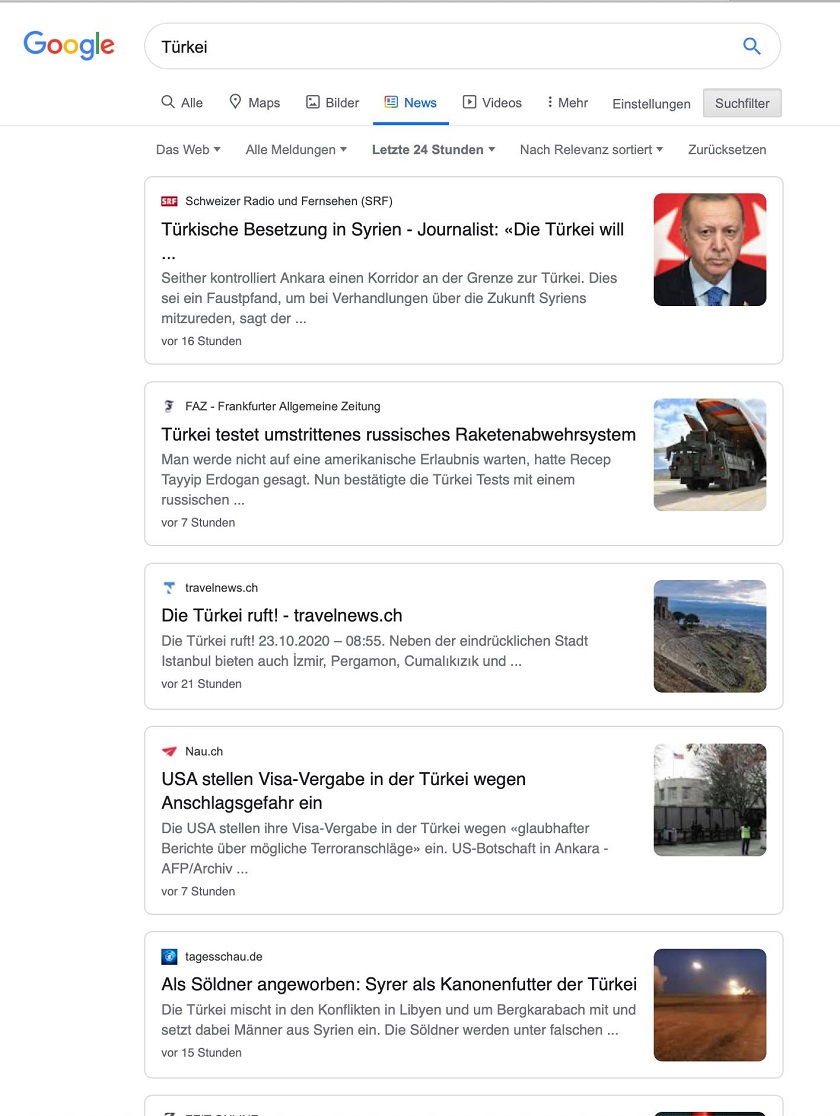840x1116 pixels.
Task: Expand the Letzte 24 Stunden filter
Action: coord(433,150)
